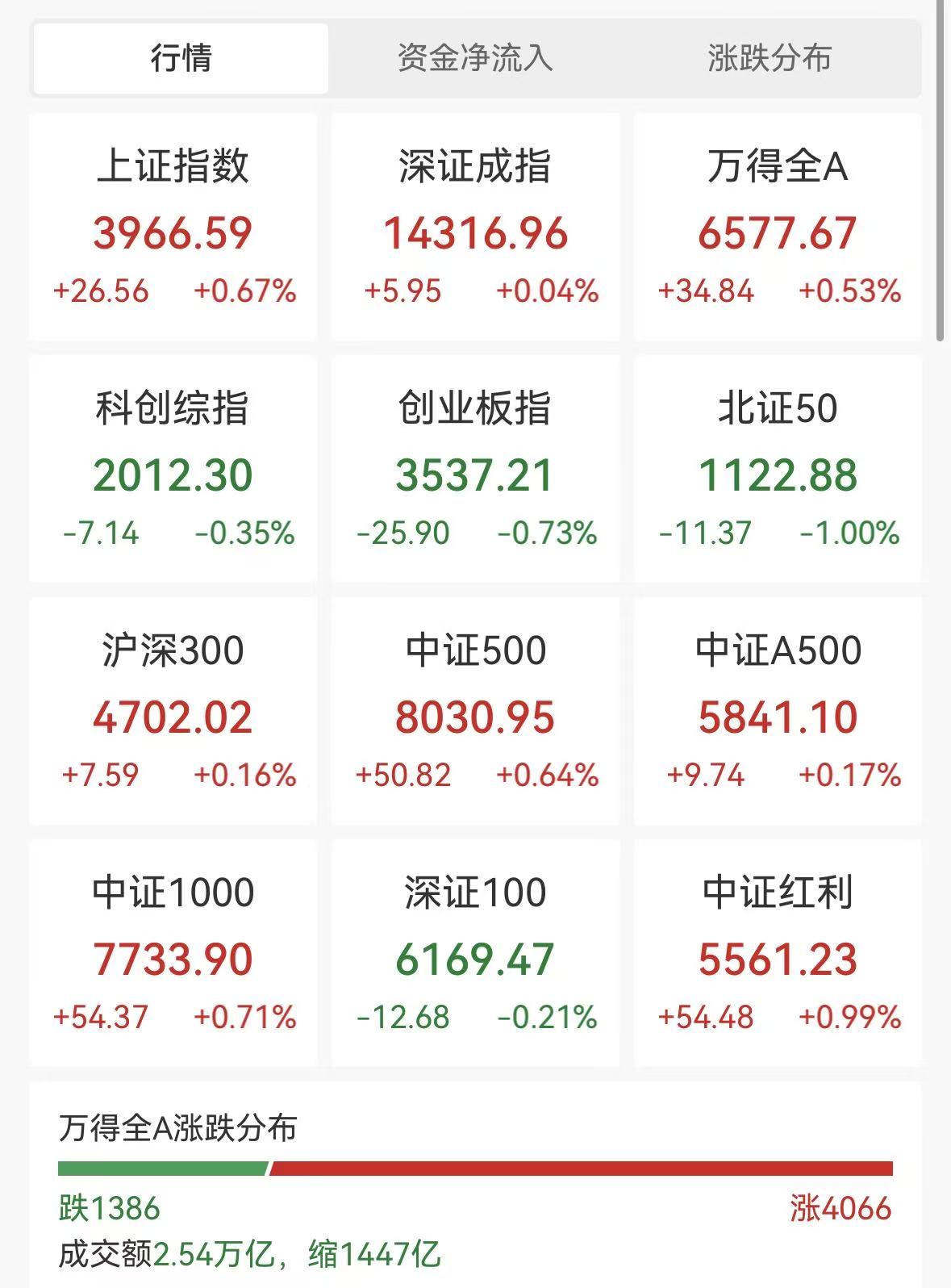Open the 深证100 index card
Image resolution: width=951 pixels, height=1288 pixels.
(x=475, y=953)
